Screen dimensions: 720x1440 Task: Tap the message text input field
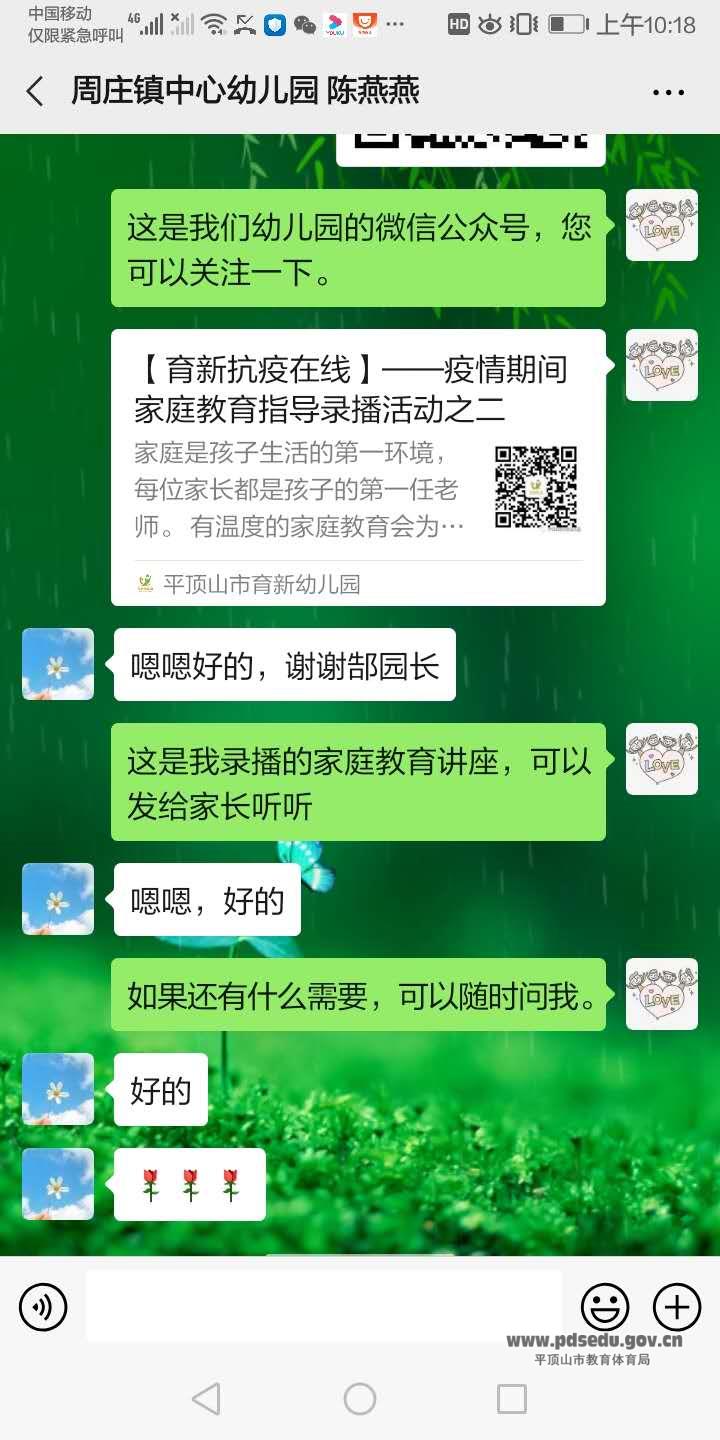[324, 1307]
